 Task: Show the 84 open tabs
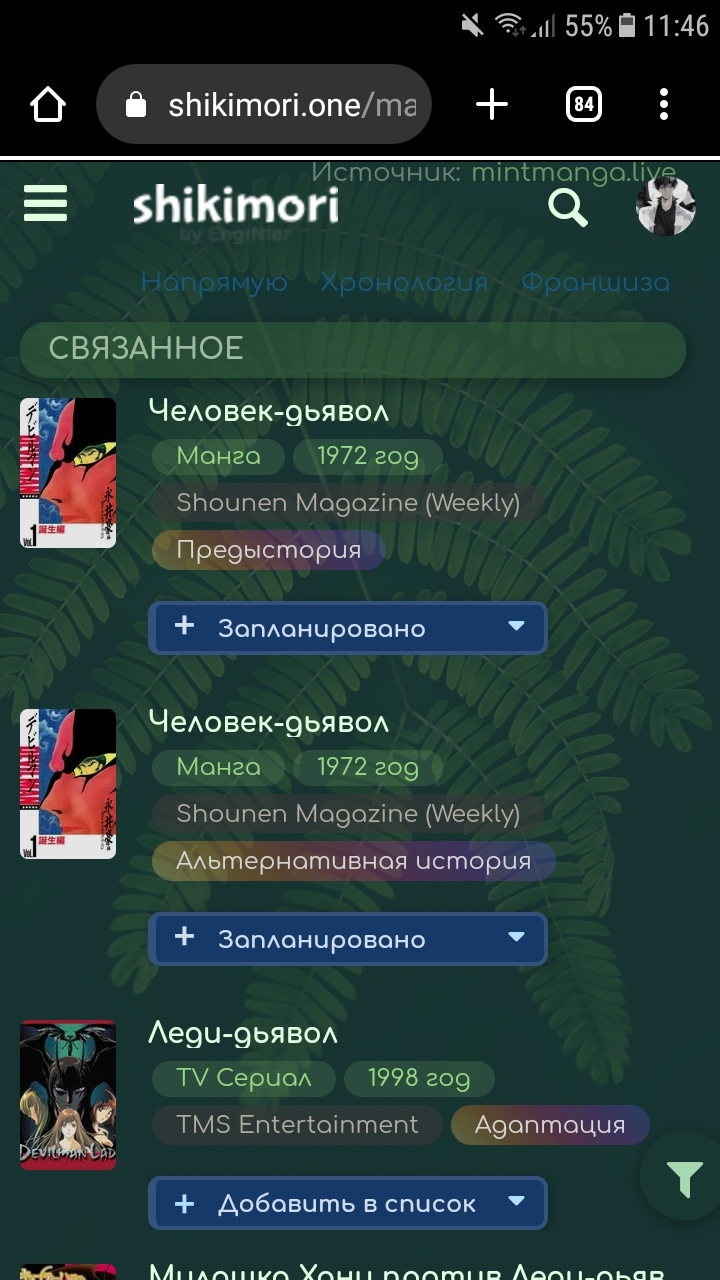click(584, 105)
